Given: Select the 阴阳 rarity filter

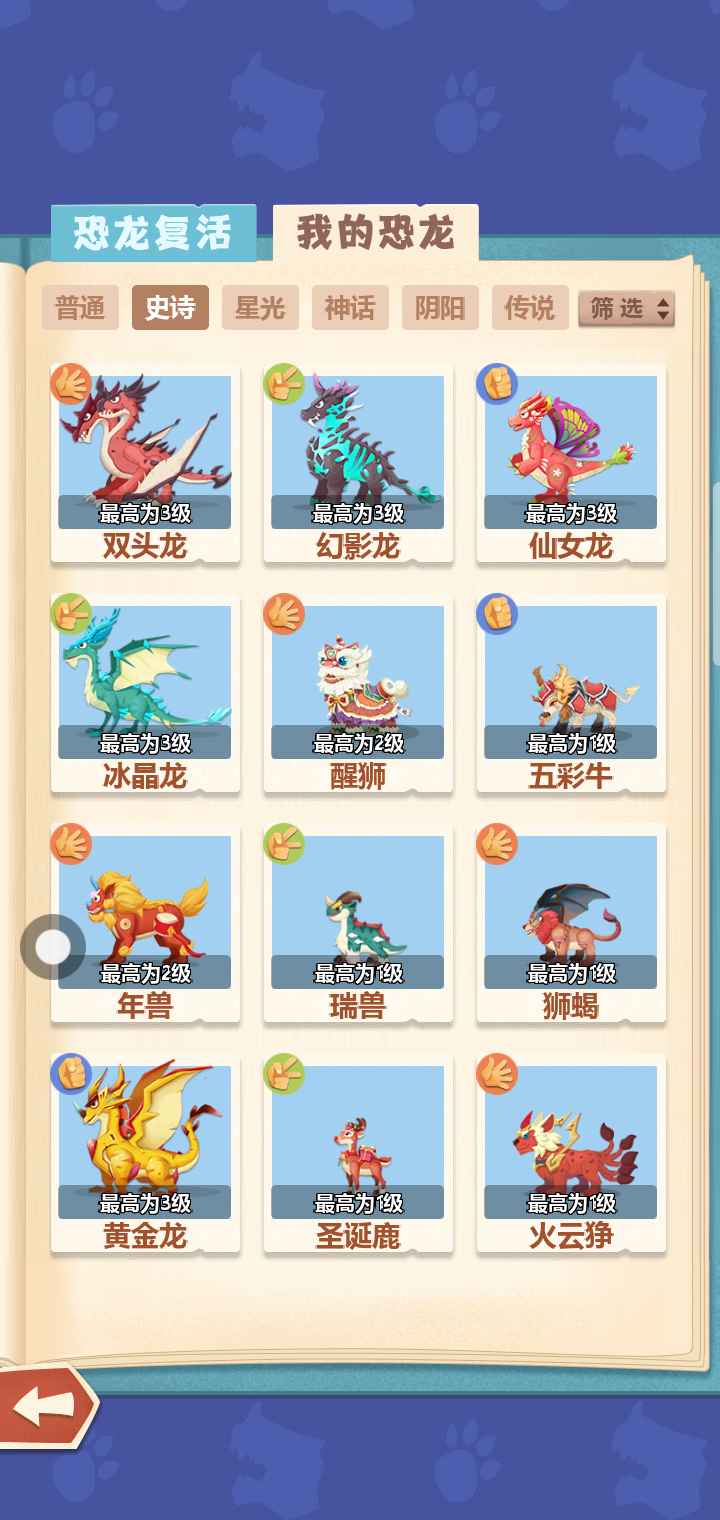Looking at the screenshot, I should [440, 308].
